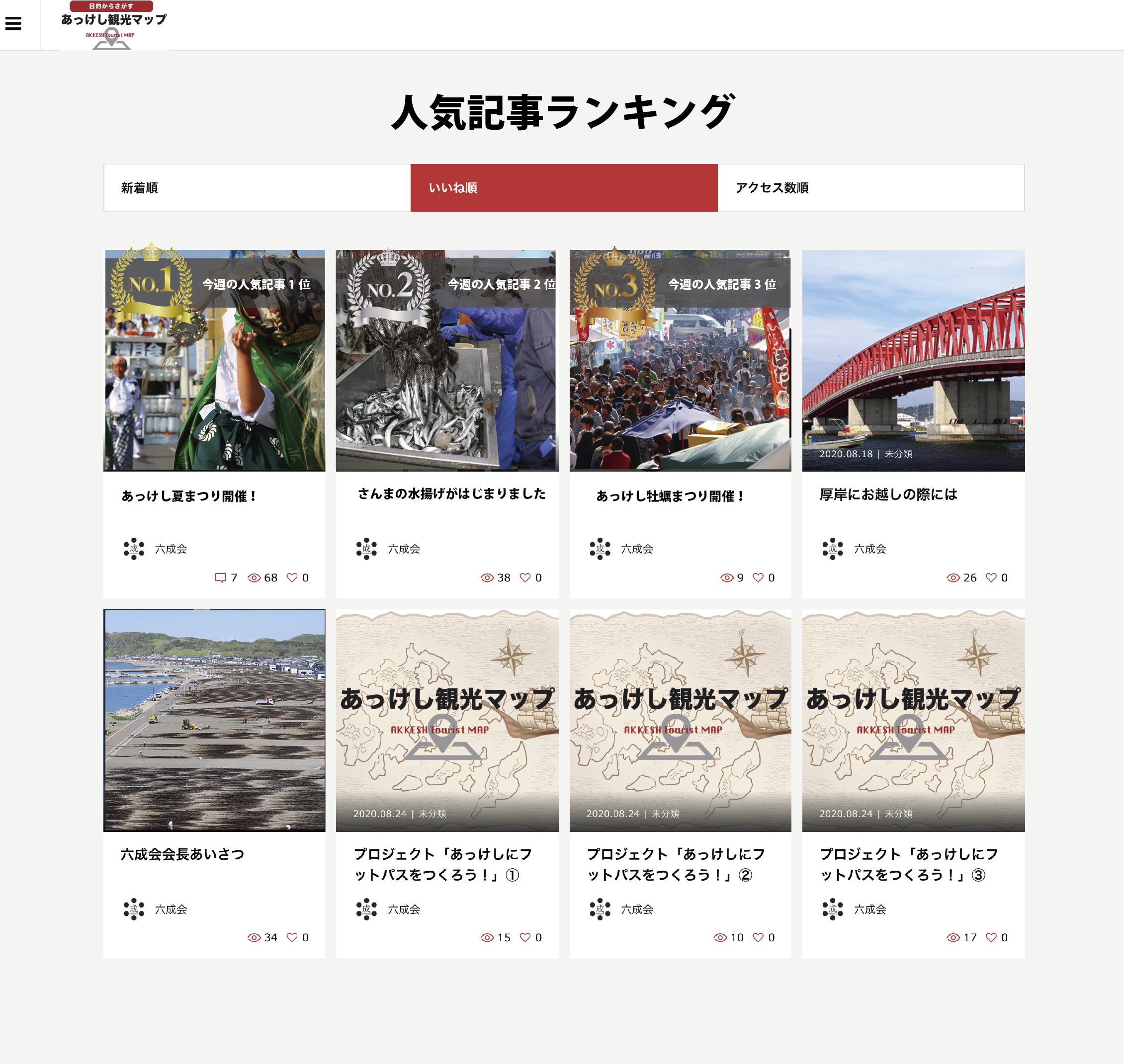Open the フットパスをつくろう！② project article
The image size is (1124, 1064).
click(676, 864)
